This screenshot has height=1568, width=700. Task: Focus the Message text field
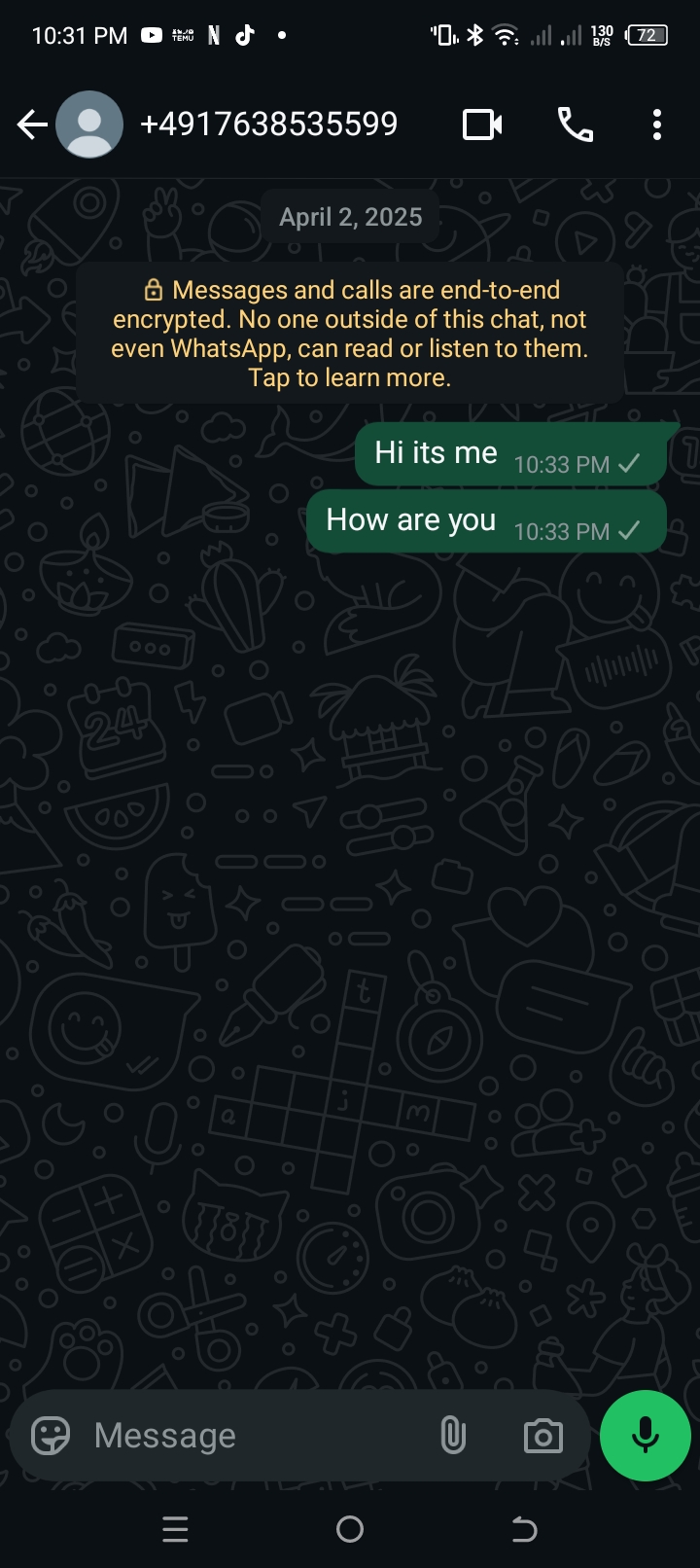tap(258, 1436)
